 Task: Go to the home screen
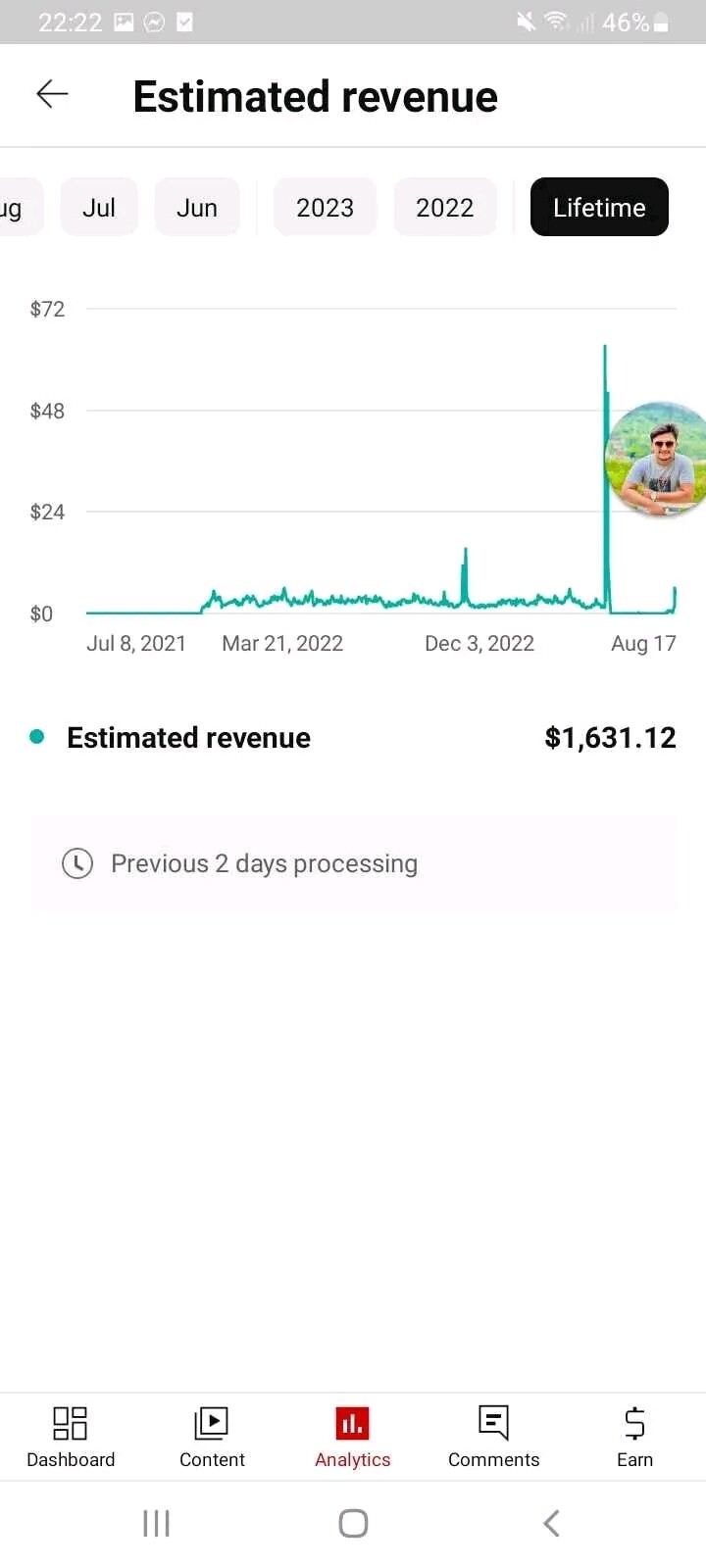[353, 1523]
